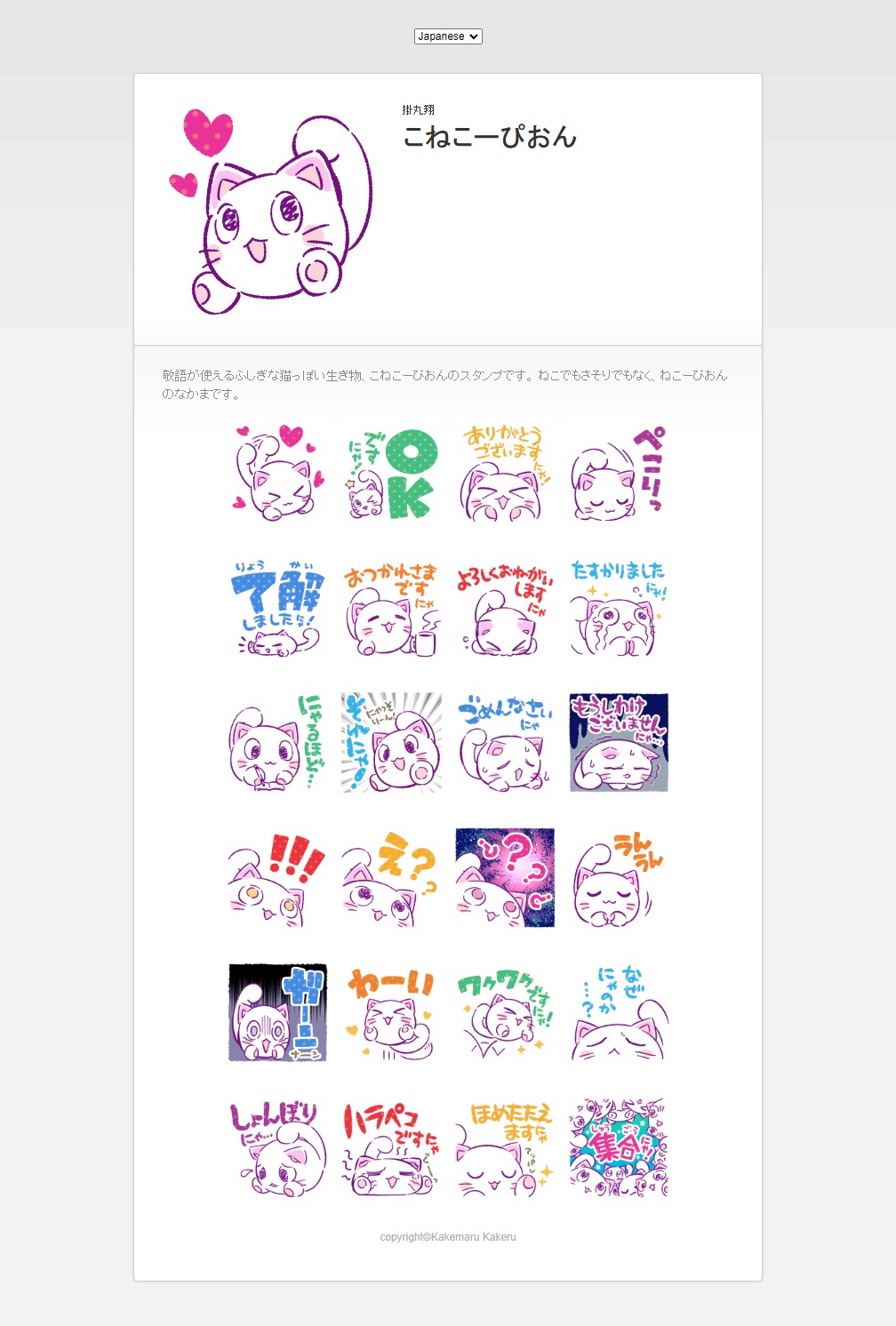This screenshot has width=896, height=1326.
Task: Open the Japanese language dropdown
Action: click(448, 36)
